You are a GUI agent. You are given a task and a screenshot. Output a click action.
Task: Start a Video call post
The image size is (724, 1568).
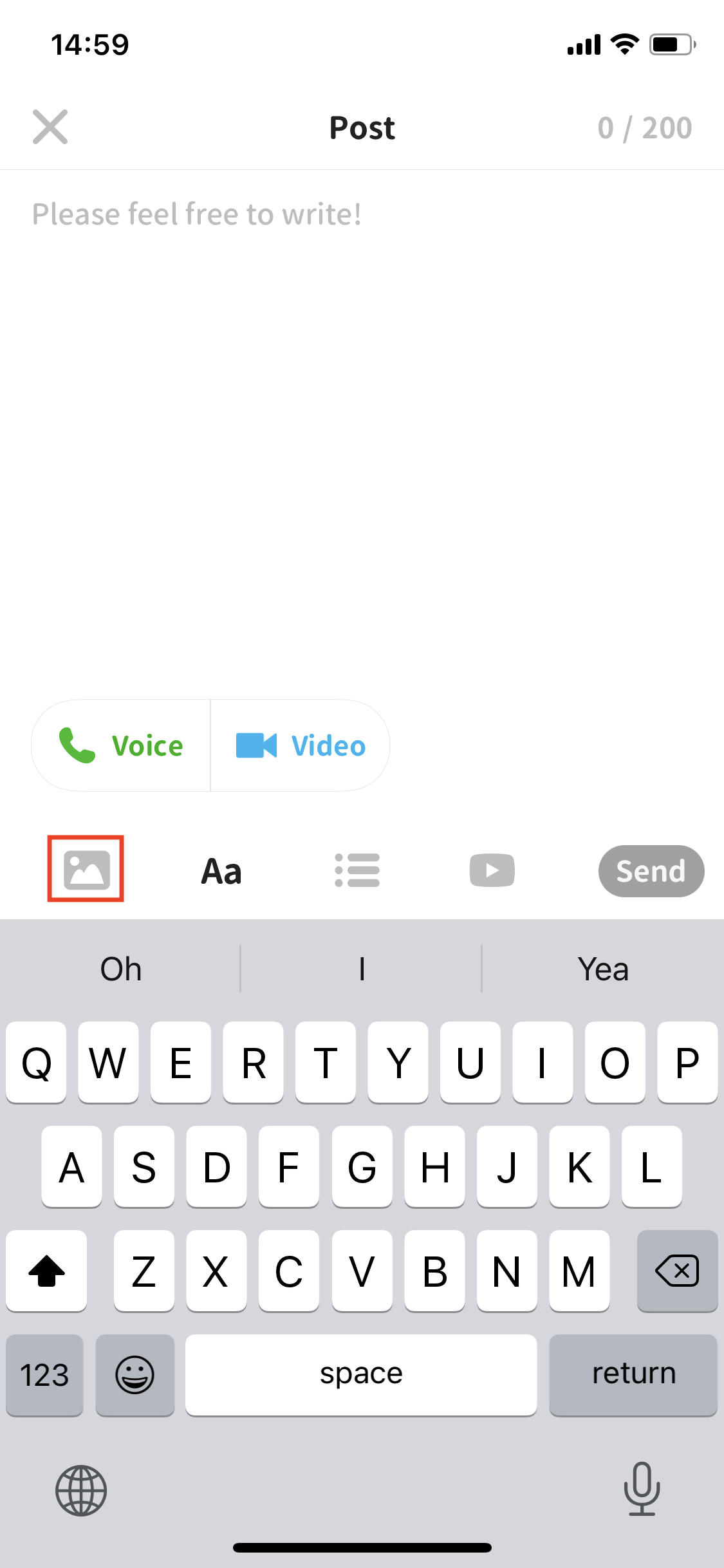pyautogui.click(x=301, y=745)
